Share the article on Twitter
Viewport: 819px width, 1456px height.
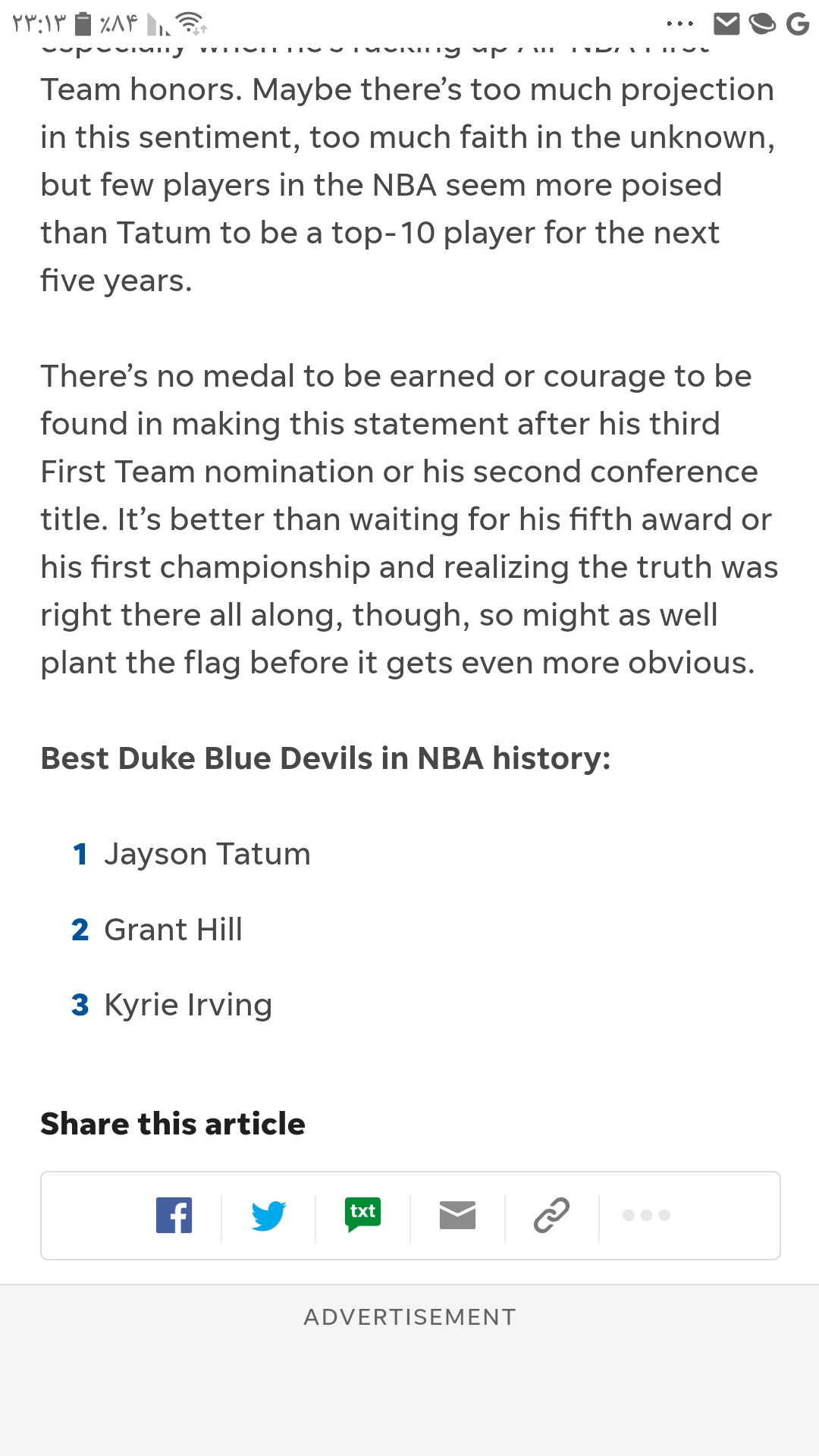(268, 1215)
